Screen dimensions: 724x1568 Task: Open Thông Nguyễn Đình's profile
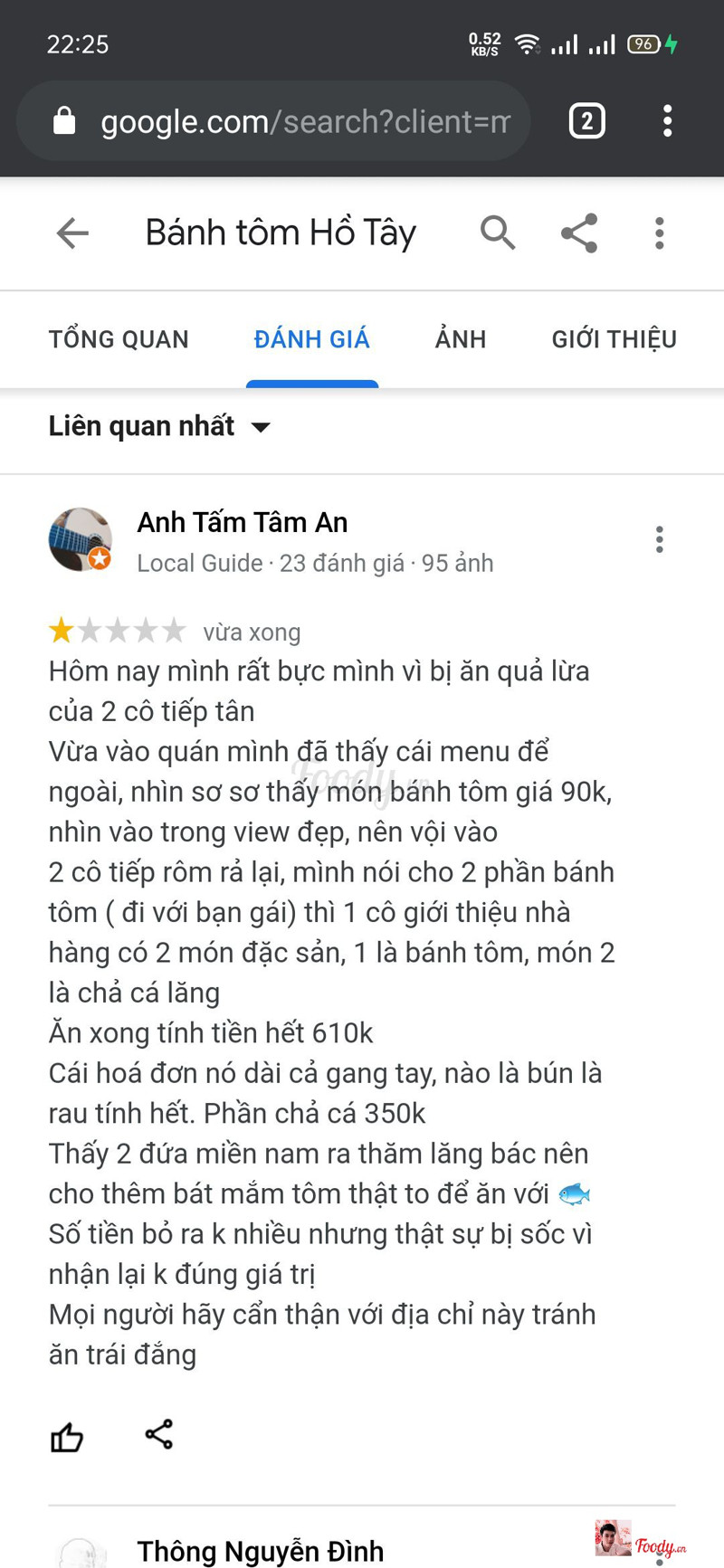[x=260, y=1551]
